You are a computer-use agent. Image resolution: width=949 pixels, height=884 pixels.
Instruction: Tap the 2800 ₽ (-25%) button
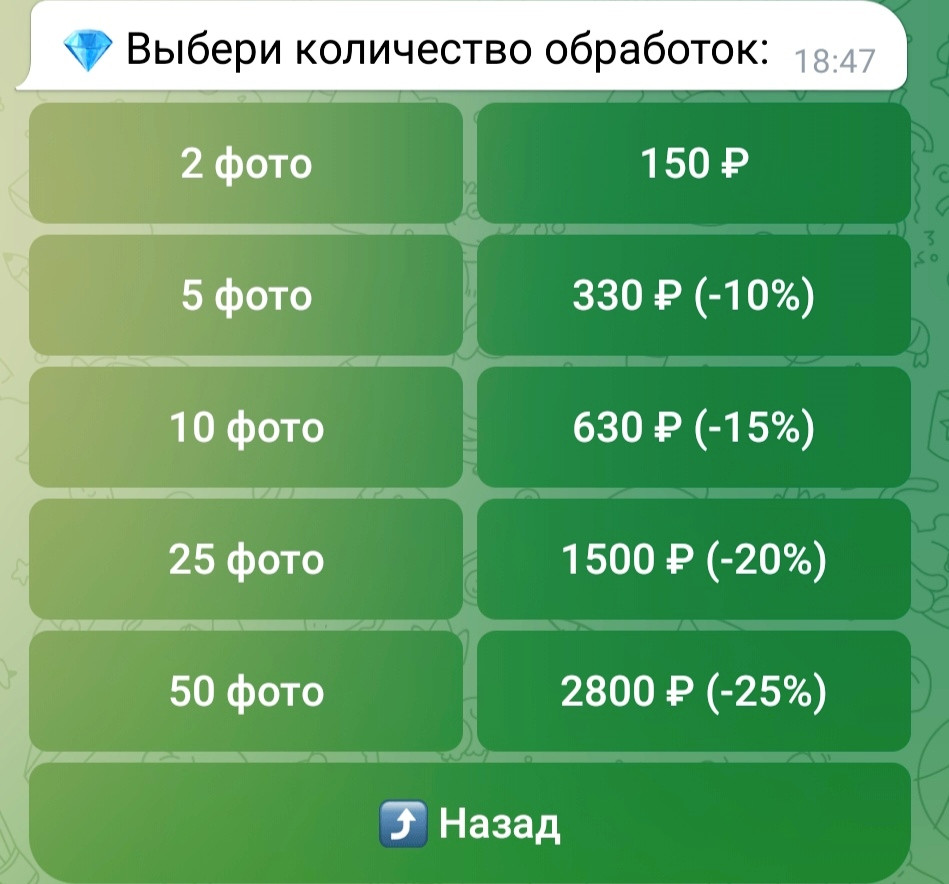pos(693,691)
